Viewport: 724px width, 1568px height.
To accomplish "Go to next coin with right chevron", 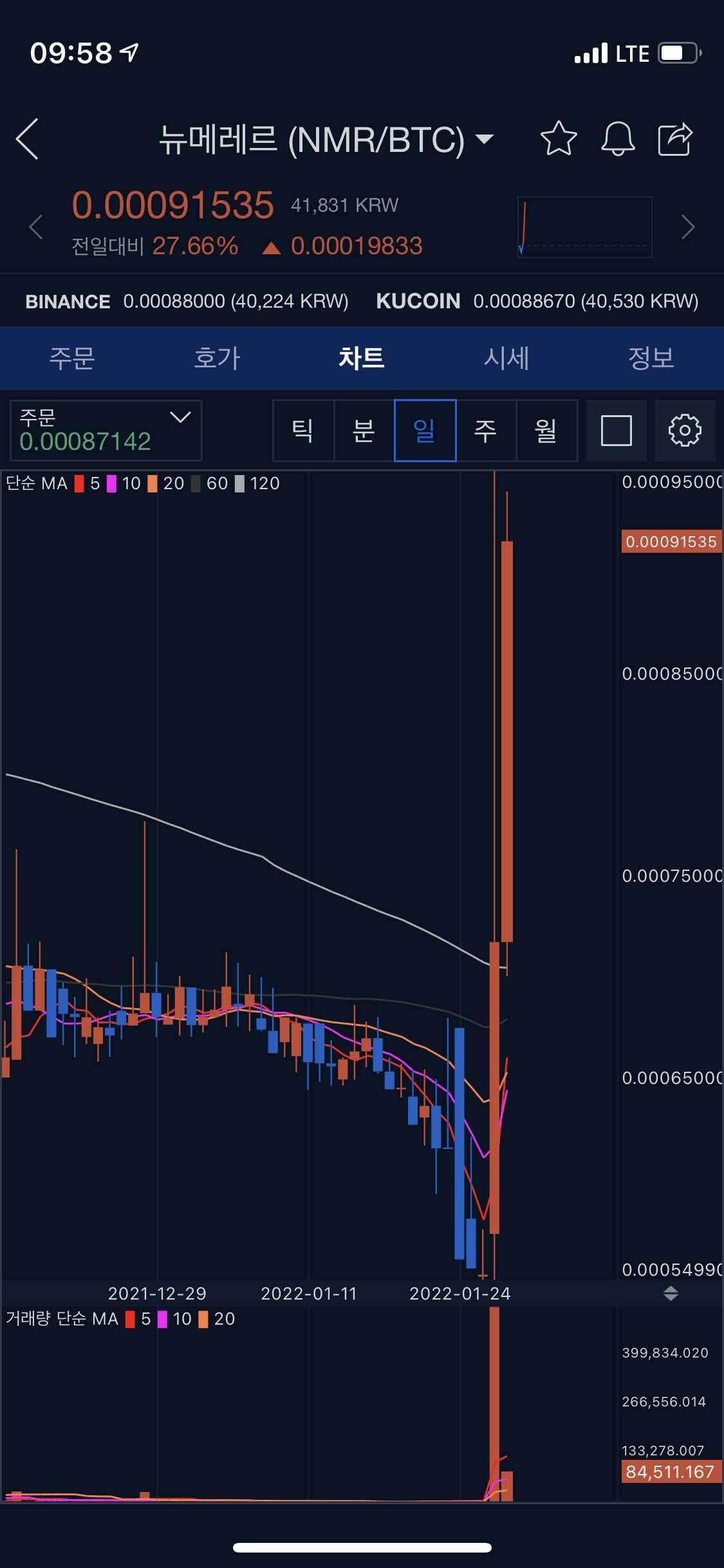I will pos(688,227).
